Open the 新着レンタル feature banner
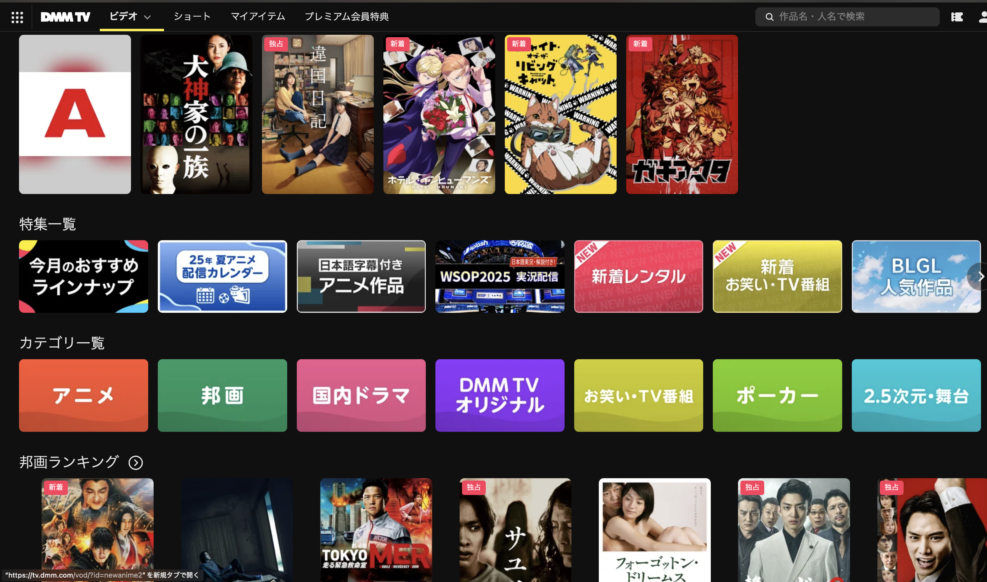This screenshot has height=582, width=987. tap(638, 276)
